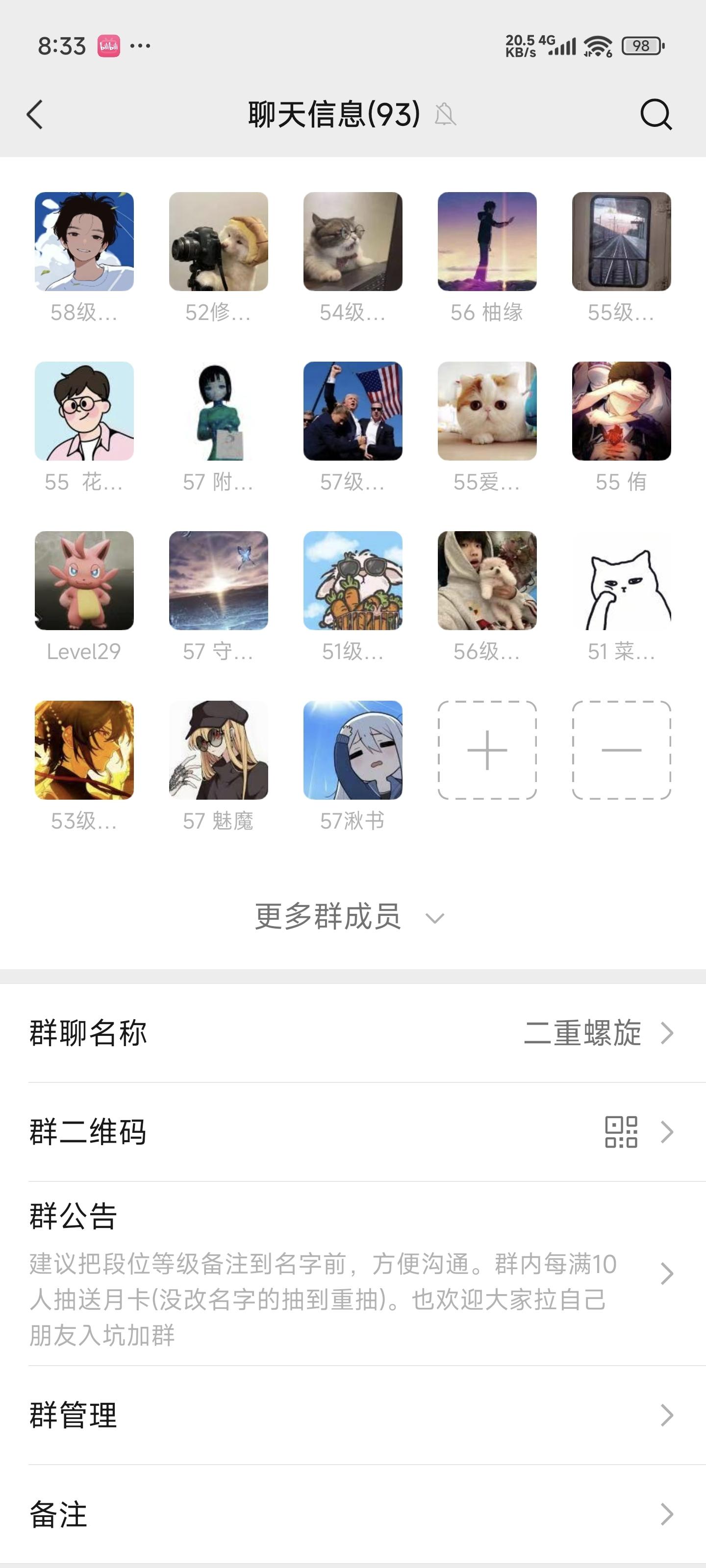Image resolution: width=706 pixels, height=1568 pixels.
Task: View member Level29 profile
Action: (84, 580)
